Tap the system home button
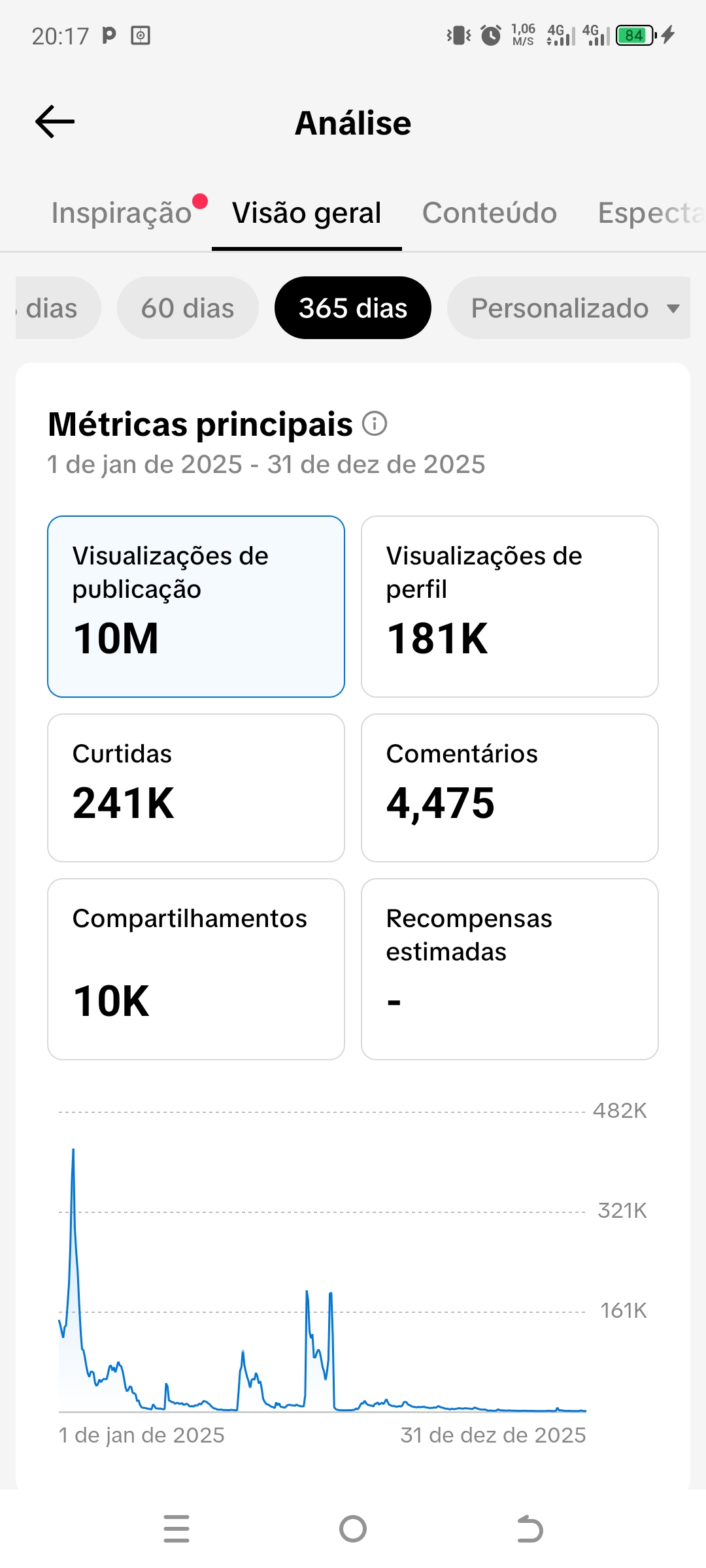Viewport: 706px width, 1568px height. click(x=353, y=1529)
